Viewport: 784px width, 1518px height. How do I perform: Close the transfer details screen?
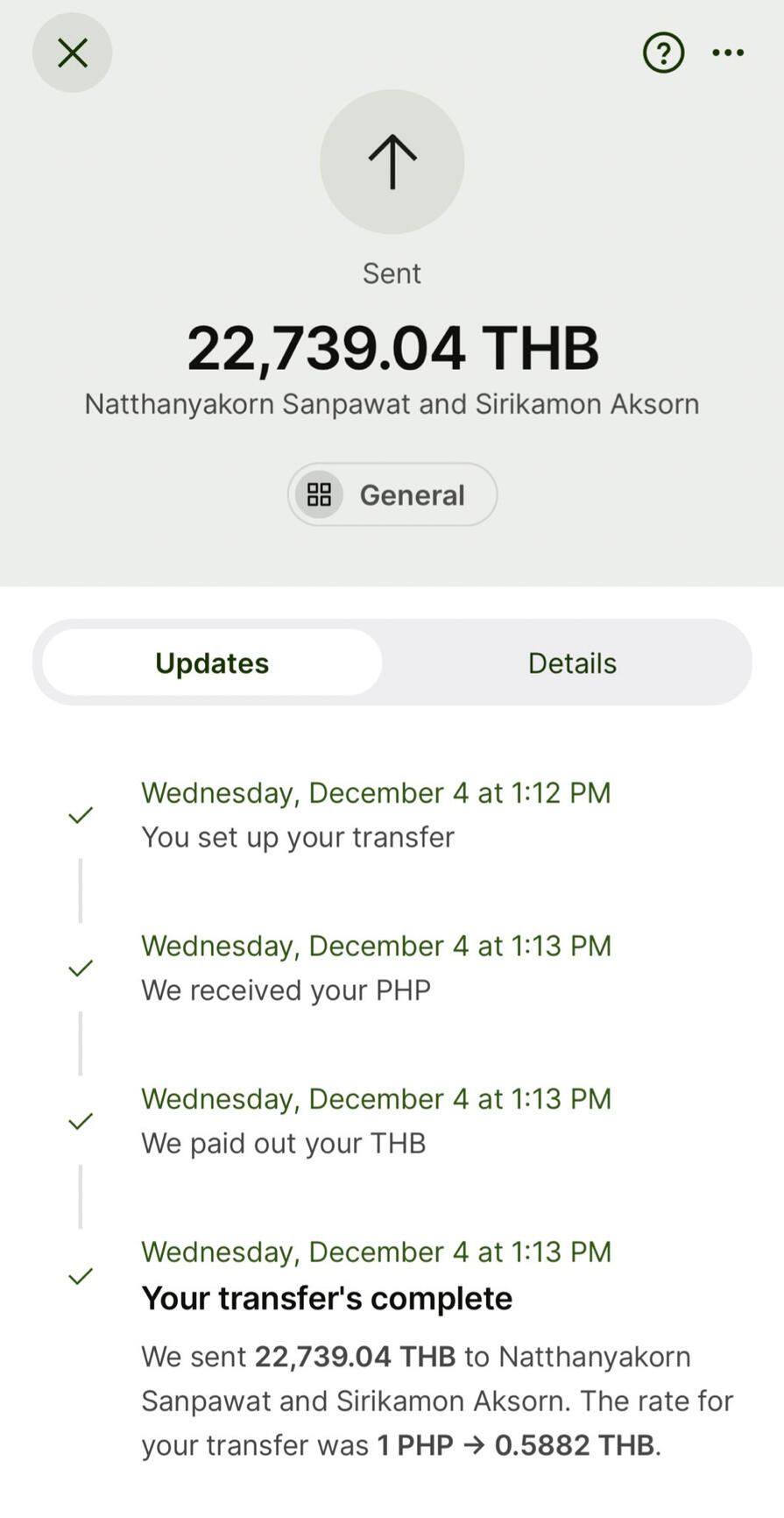click(73, 53)
